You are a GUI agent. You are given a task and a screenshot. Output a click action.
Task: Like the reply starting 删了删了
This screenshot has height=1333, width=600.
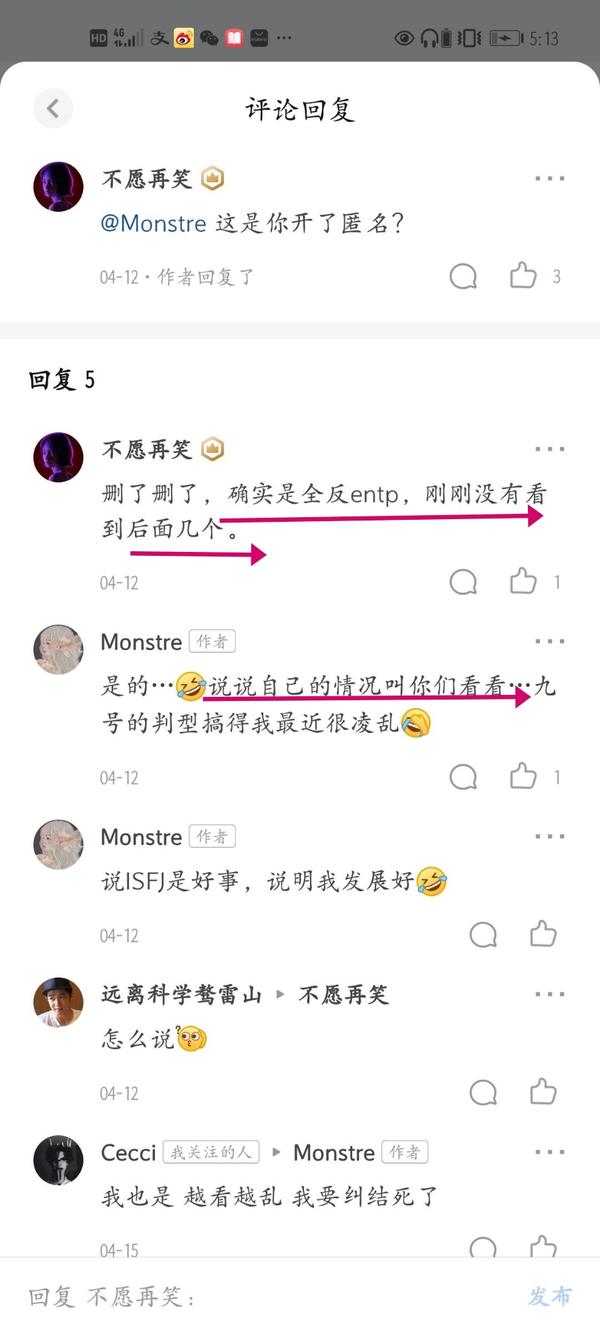click(x=523, y=581)
